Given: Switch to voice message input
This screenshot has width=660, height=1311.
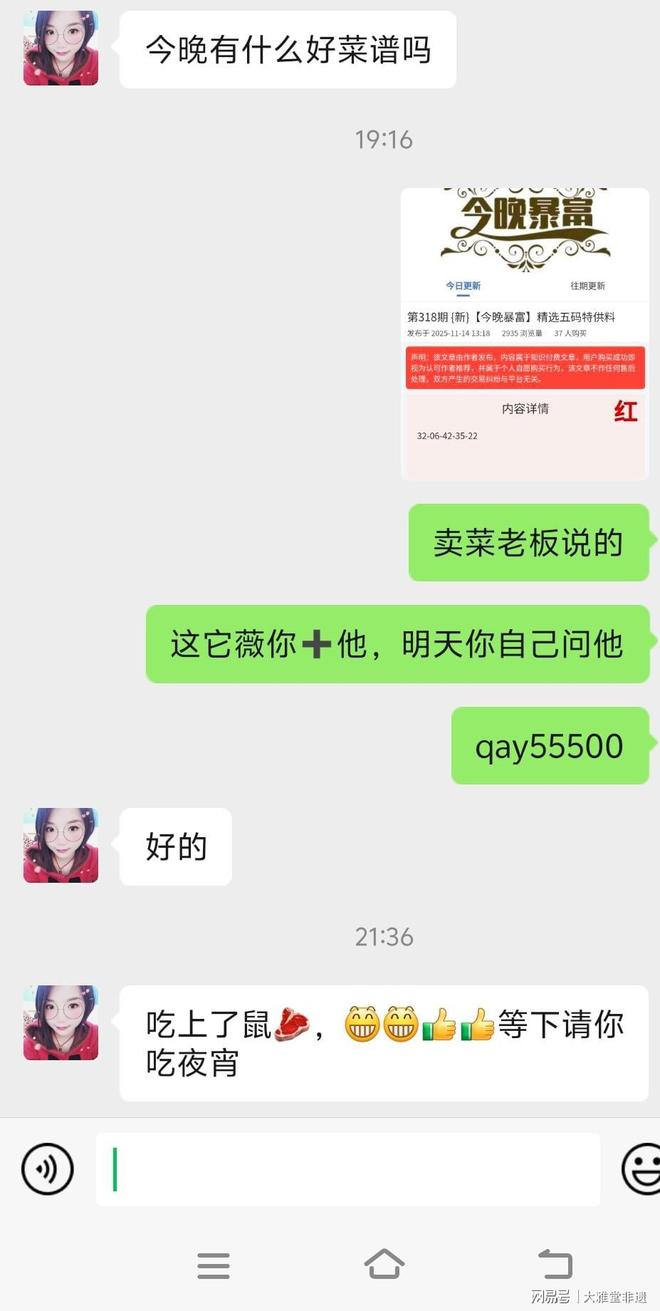Looking at the screenshot, I should point(48,1168).
